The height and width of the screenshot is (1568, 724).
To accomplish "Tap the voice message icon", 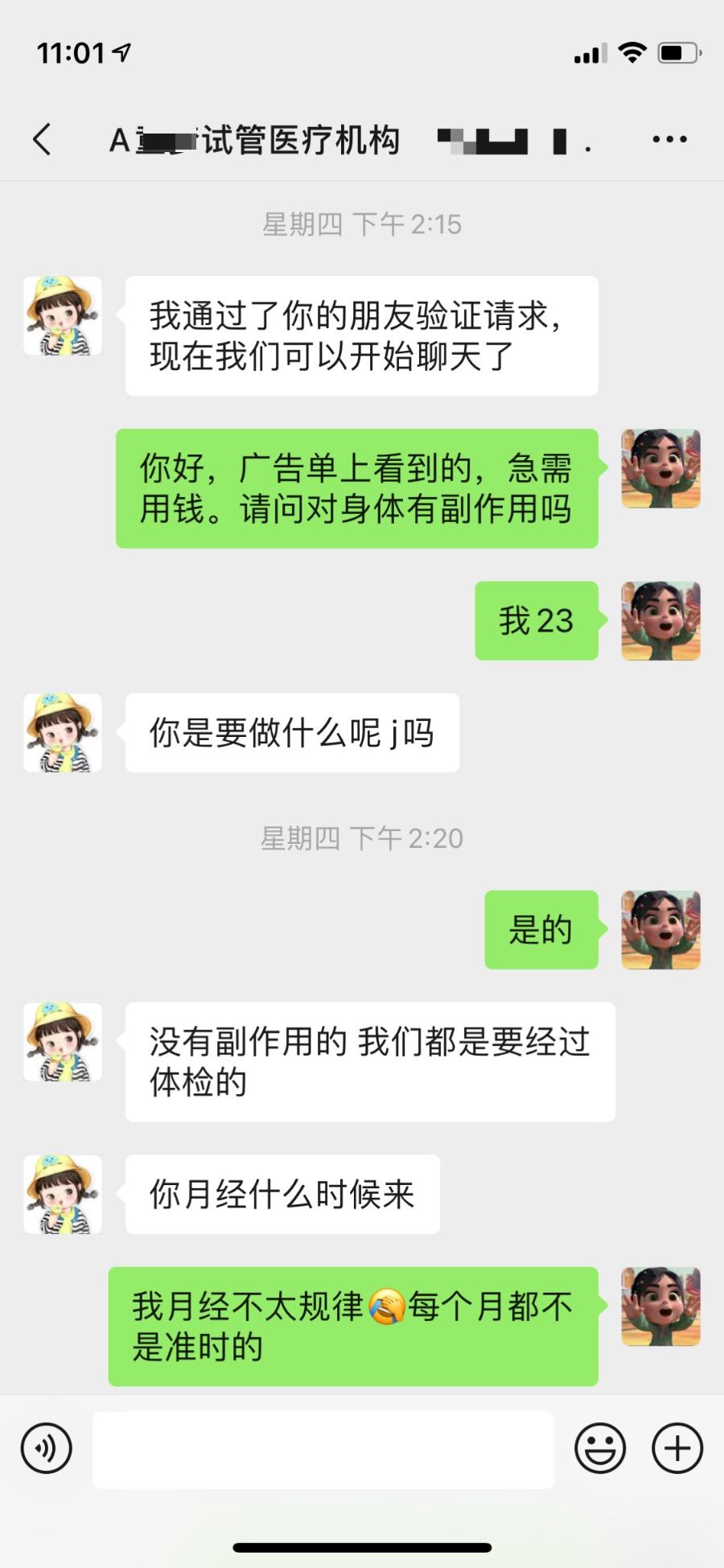I will pyautogui.click(x=46, y=1448).
